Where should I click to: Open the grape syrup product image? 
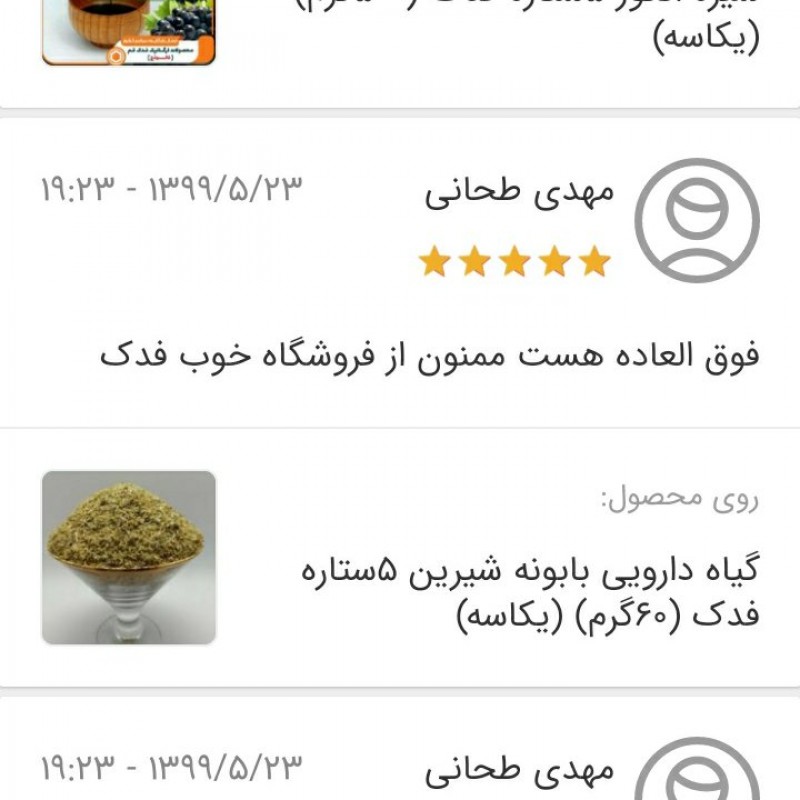tap(128, 32)
